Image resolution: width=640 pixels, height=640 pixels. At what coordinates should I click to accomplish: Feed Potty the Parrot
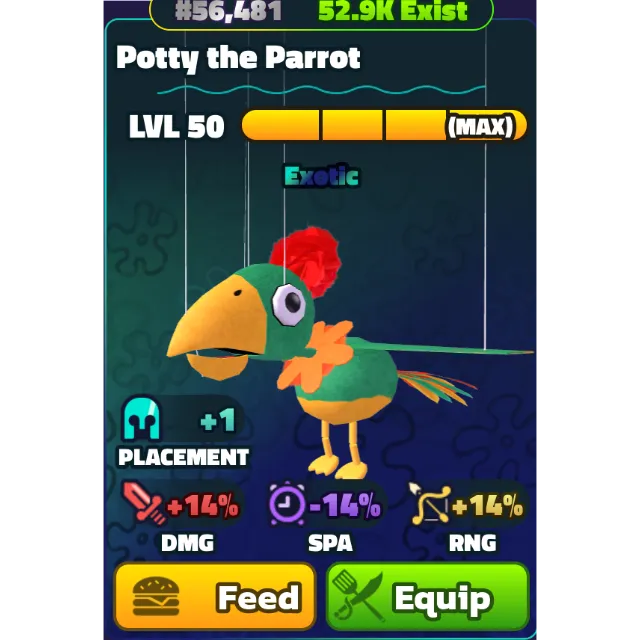(215, 597)
